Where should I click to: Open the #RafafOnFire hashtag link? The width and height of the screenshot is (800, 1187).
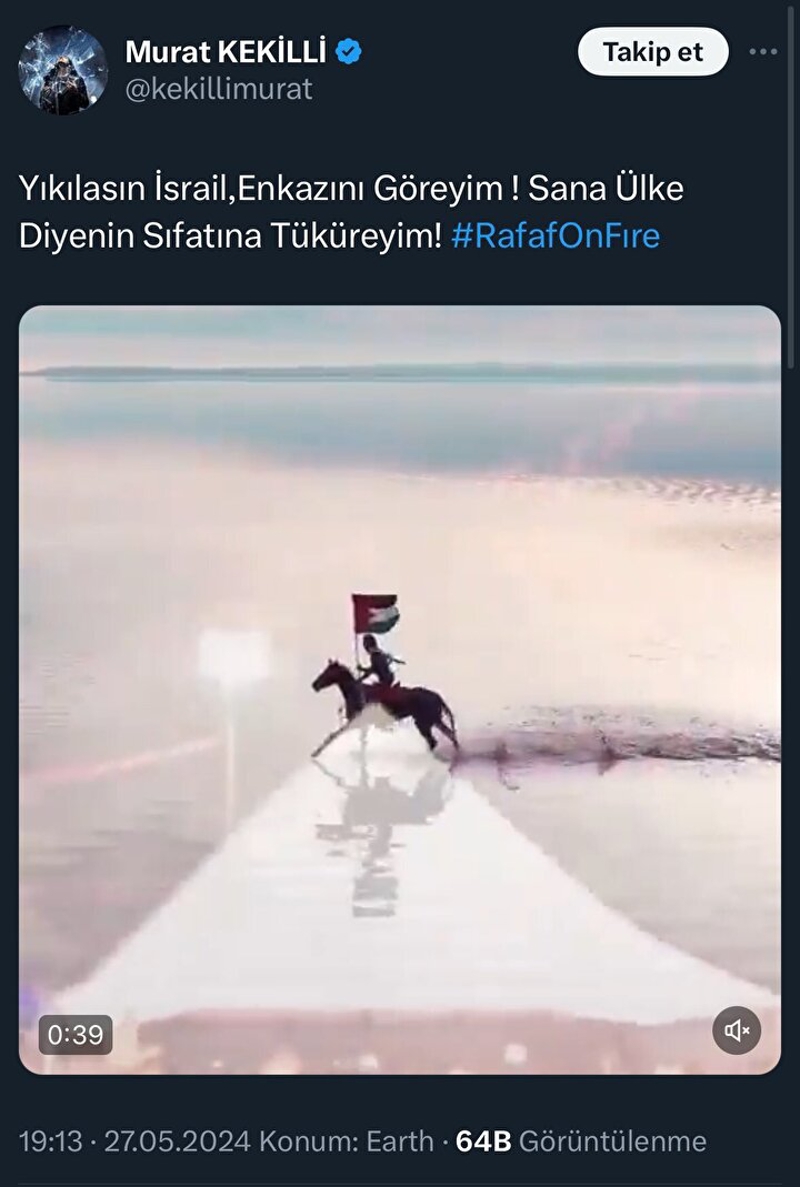pyautogui.click(x=555, y=236)
